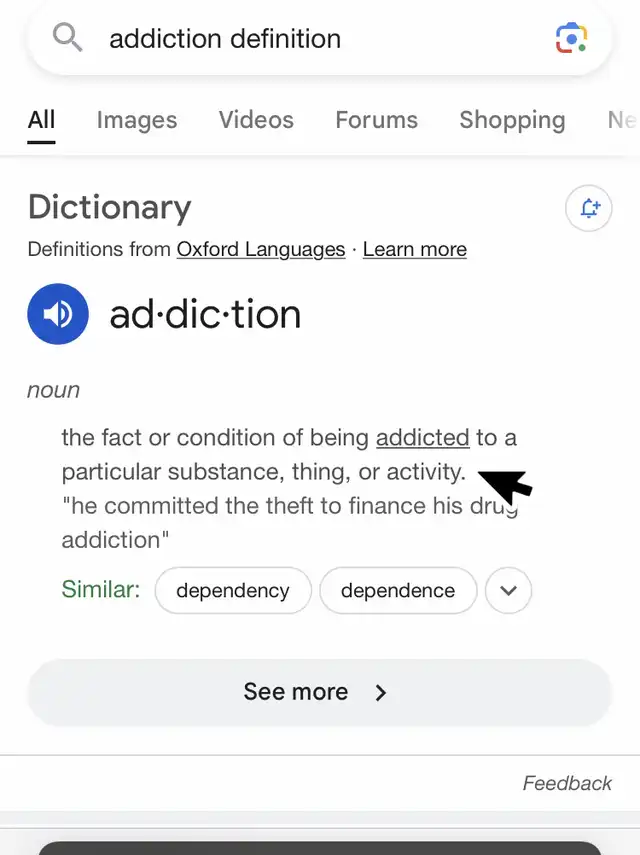The image size is (640, 855).
Task: Open Google Lens camera search
Action: pyautogui.click(x=571, y=39)
